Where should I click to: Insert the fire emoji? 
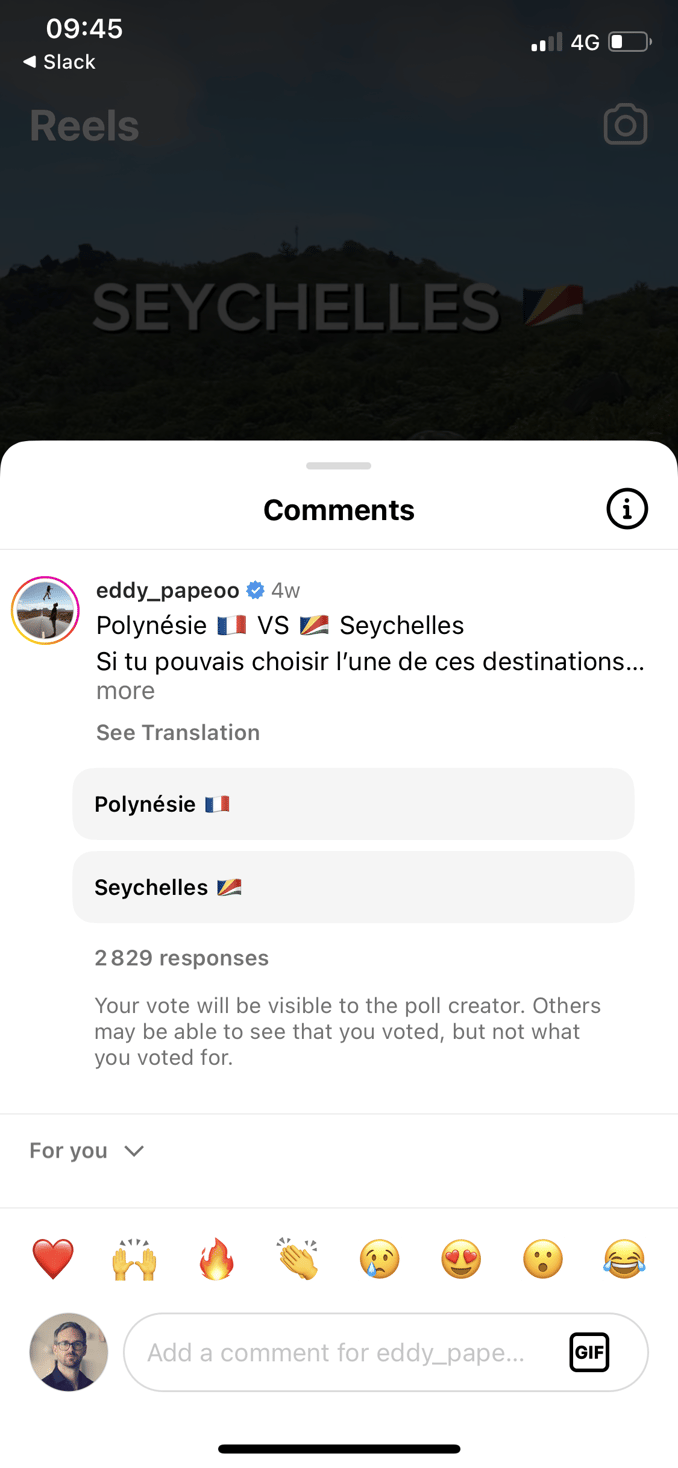[216, 1259]
